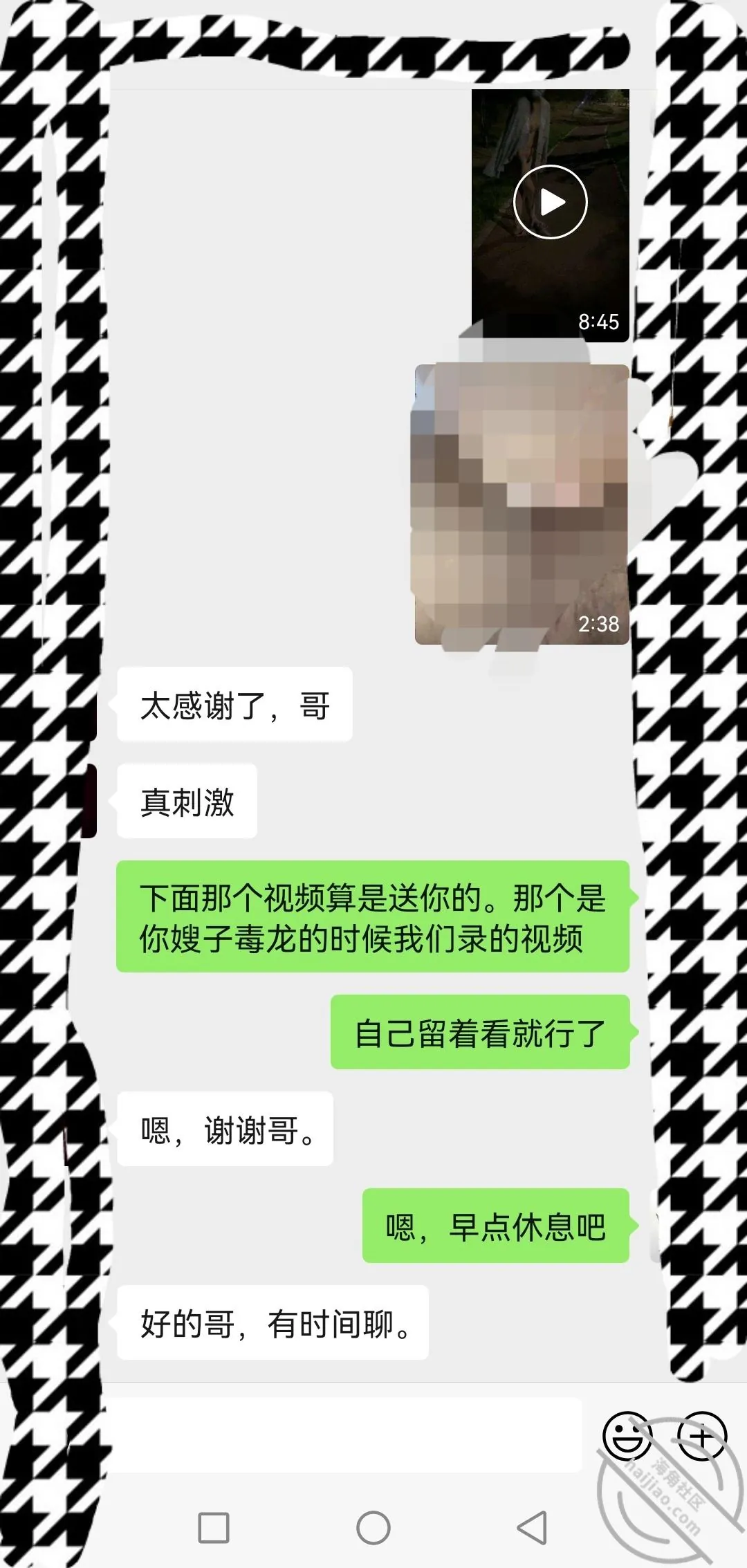Go back with the system back button

tap(533, 1527)
